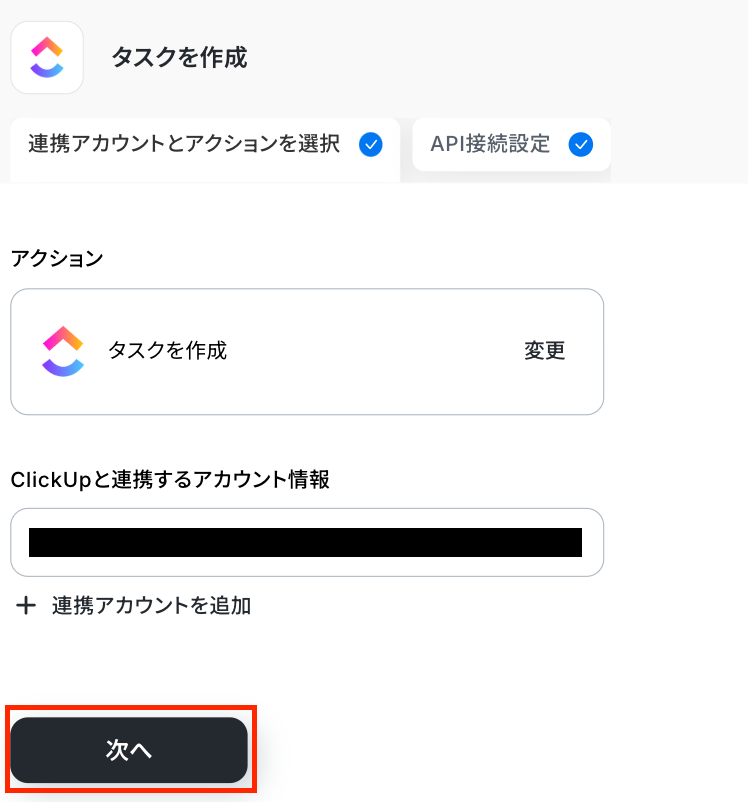This screenshot has width=748, height=802.
Task: Open the API接続設定 tab
Action: click(510, 145)
